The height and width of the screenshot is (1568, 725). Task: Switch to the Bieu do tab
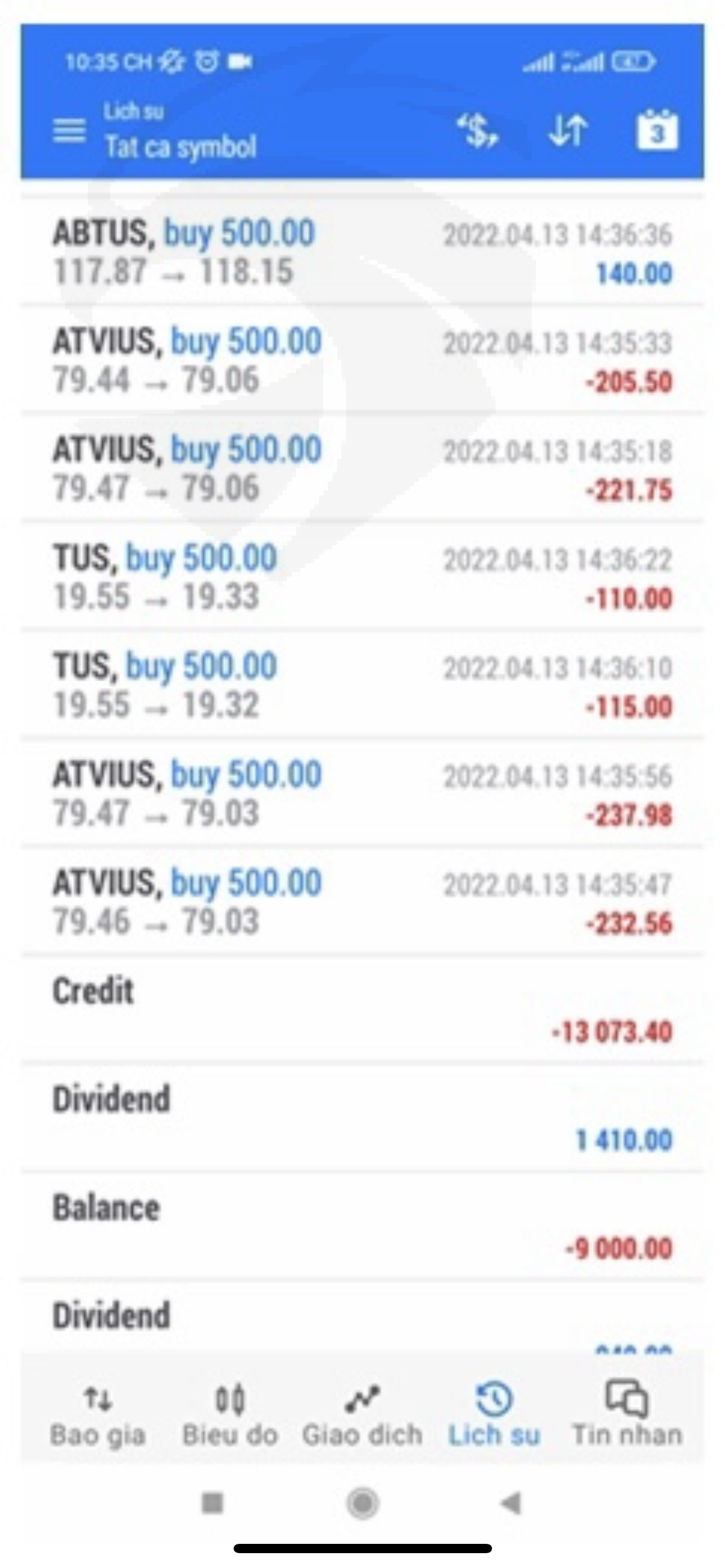230,1414
